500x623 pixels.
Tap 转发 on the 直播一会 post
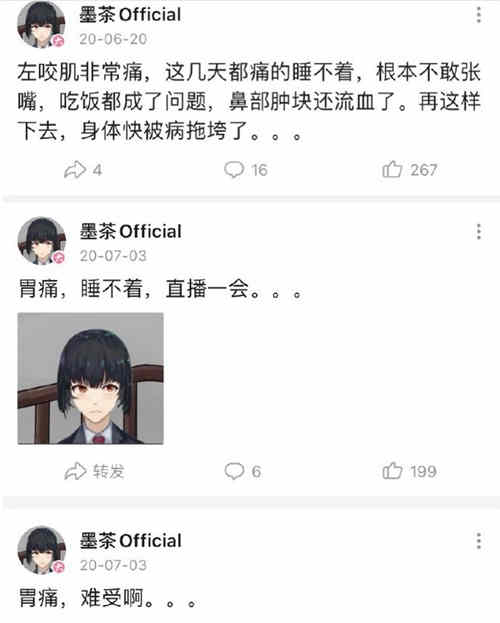tap(94, 471)
